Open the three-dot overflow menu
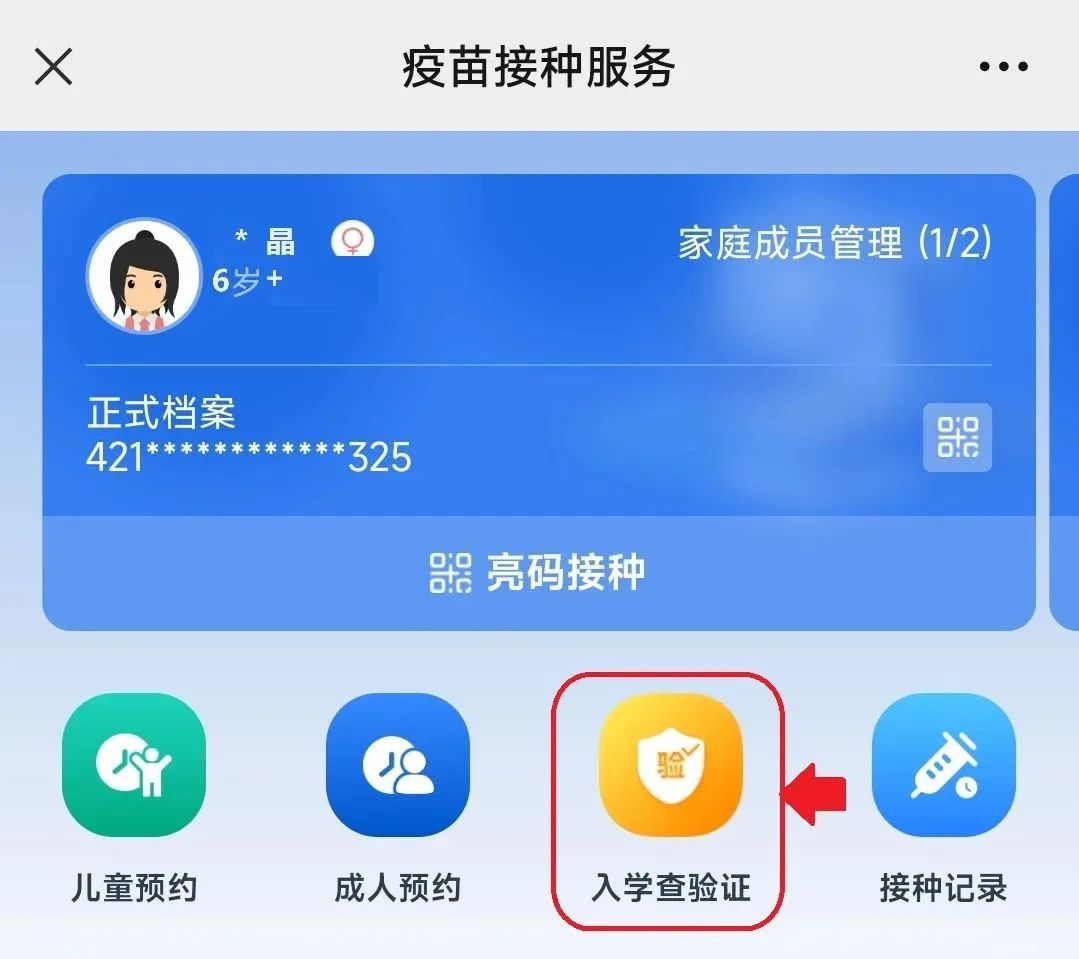 point(1003,67)
